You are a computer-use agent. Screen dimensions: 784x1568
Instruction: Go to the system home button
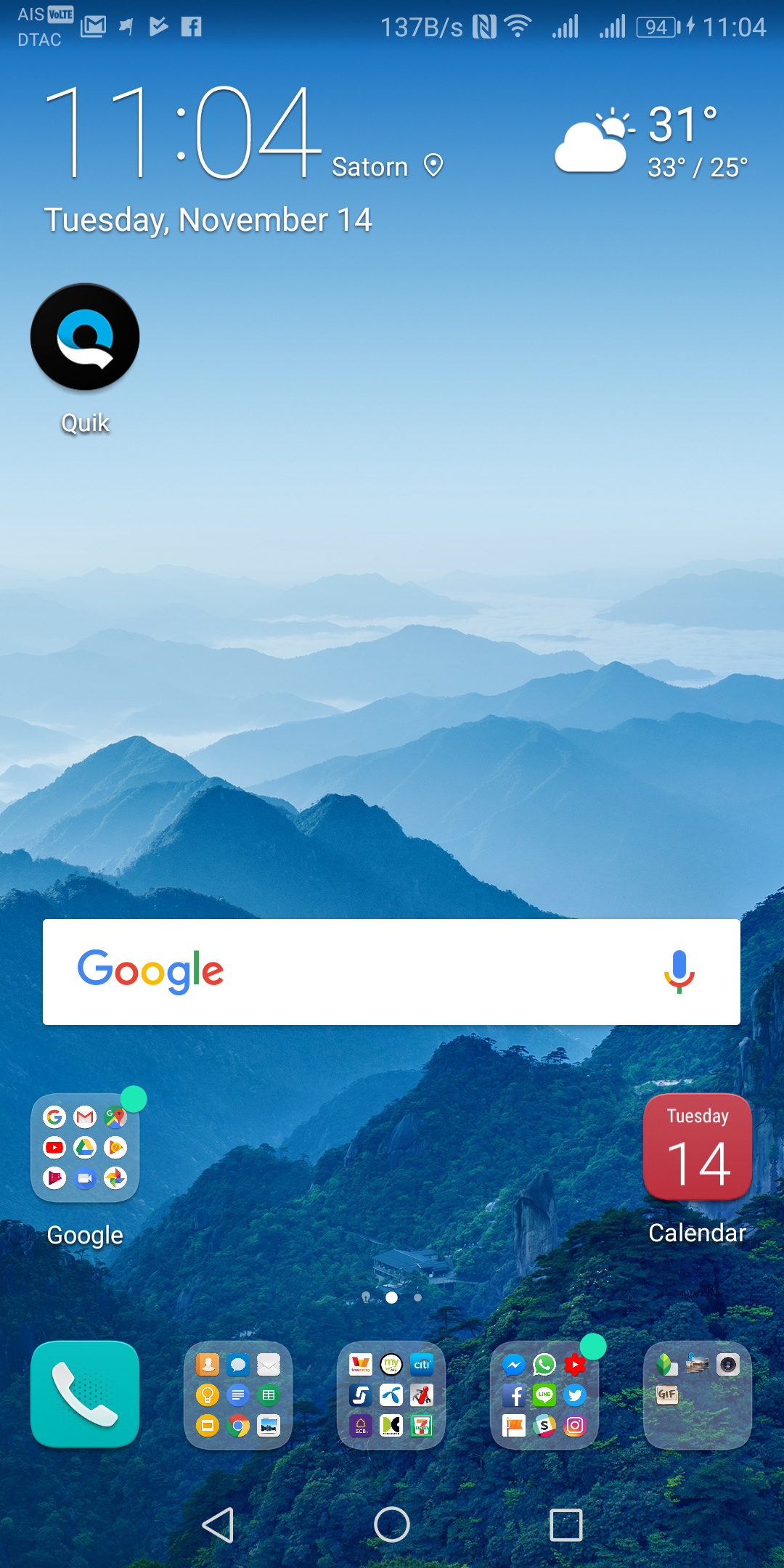click(x=392, y=1524)
